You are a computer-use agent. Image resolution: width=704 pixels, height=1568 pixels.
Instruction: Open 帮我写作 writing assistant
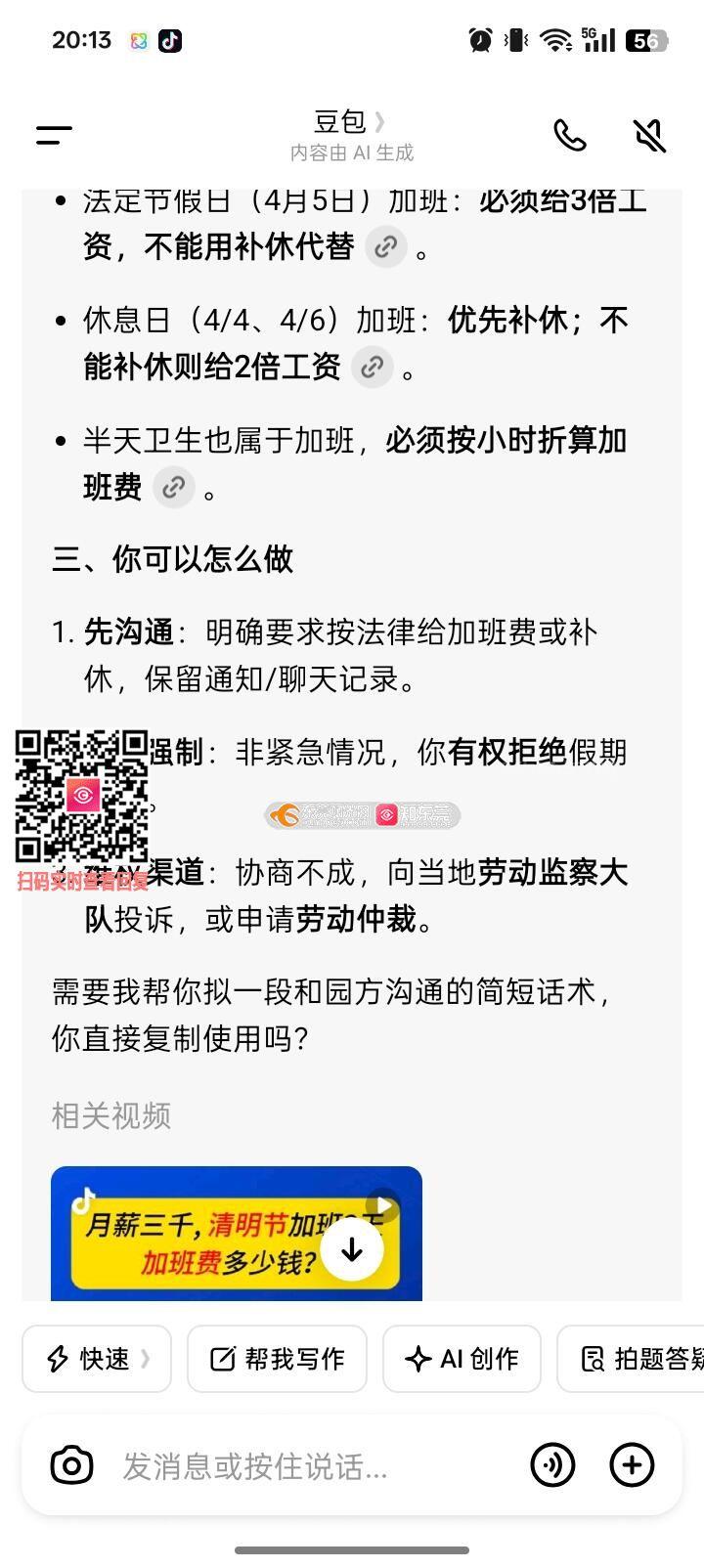pos(277,1359)
